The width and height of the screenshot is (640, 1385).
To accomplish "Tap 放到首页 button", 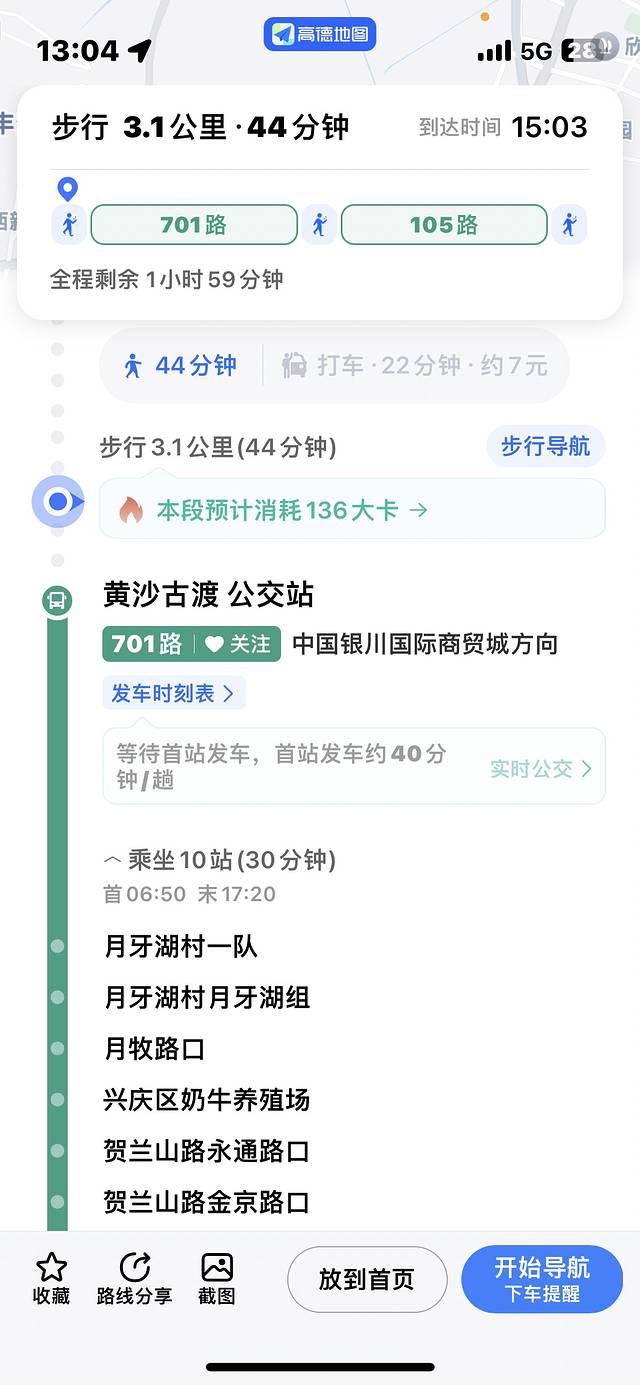I will [x=367, y=1279].
